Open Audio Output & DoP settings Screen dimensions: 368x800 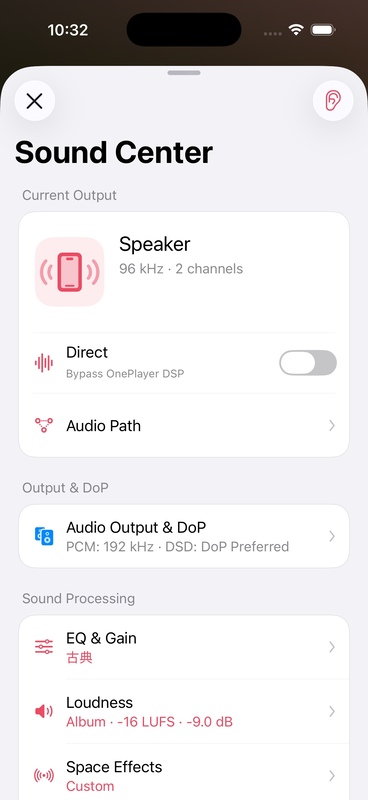point(184,536)
